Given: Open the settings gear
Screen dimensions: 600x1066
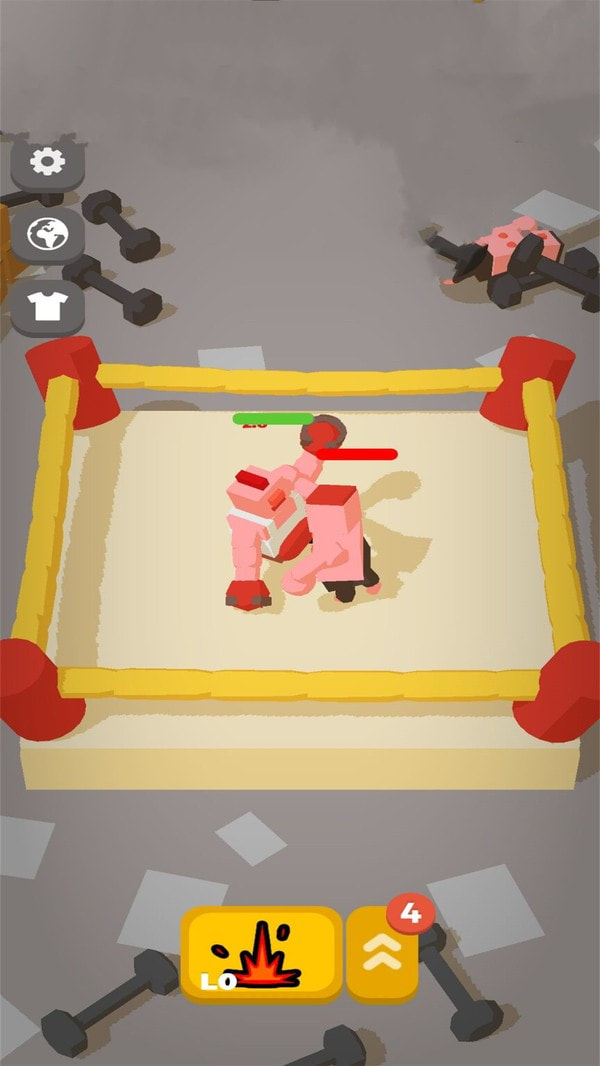Looking at the screenshot, I should [47, 162].
